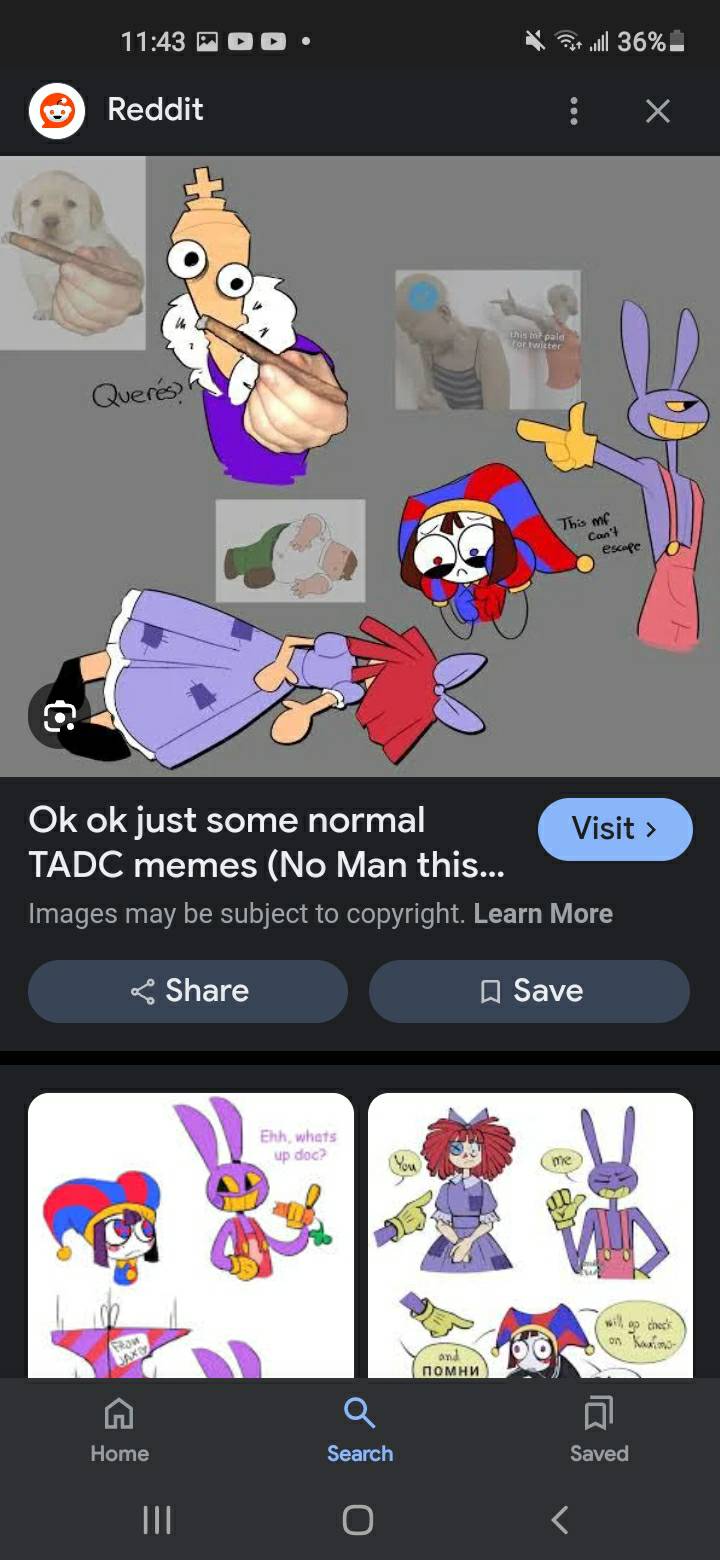Image resolution: width=720 pixels, height=1560 pixels.
Task: Show recent apps
Action: tap(157, 1520)
